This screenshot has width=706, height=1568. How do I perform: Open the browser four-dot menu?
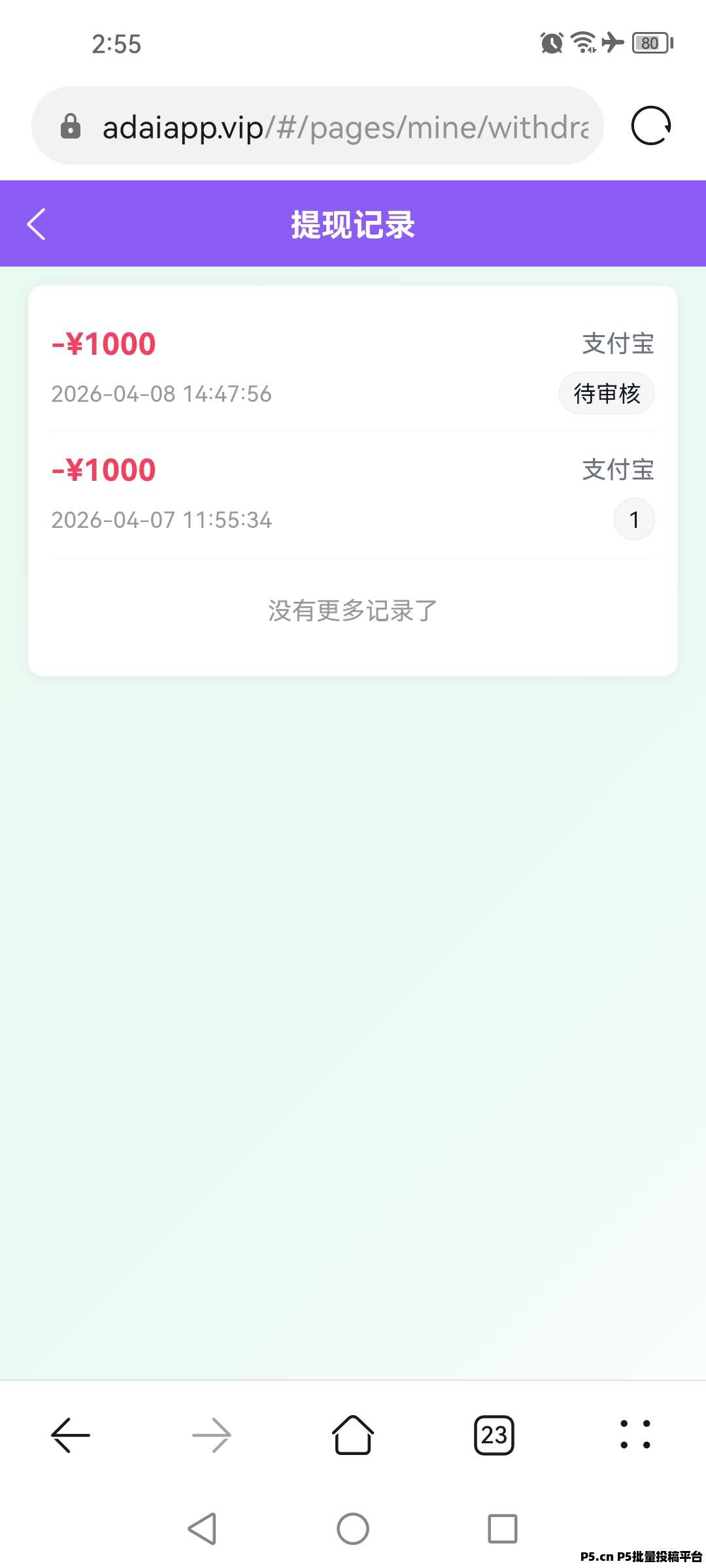point(635,1435)
